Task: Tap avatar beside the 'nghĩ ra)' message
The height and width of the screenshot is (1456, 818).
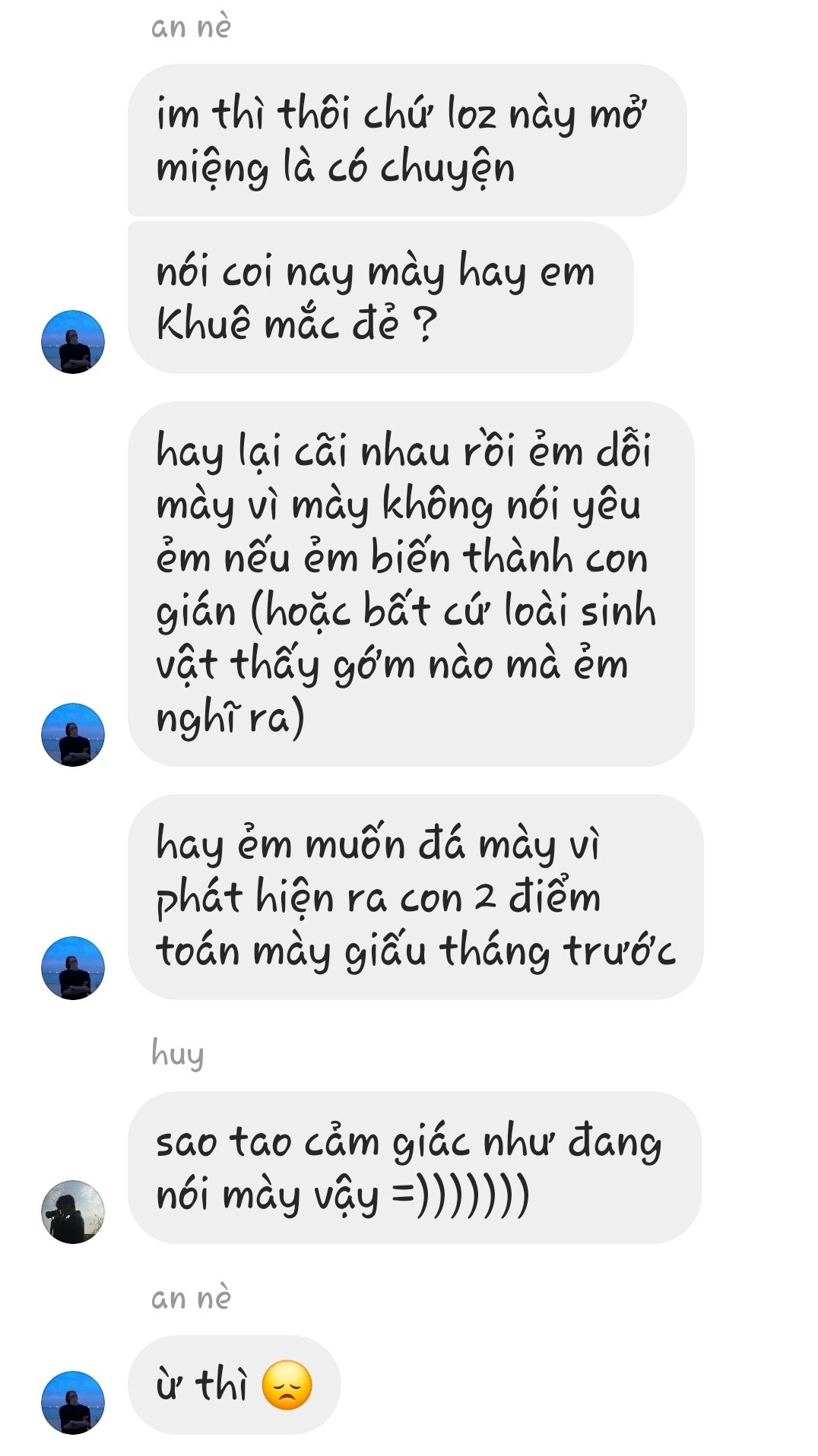Action: pyautogui.click(x=73, y=734)
